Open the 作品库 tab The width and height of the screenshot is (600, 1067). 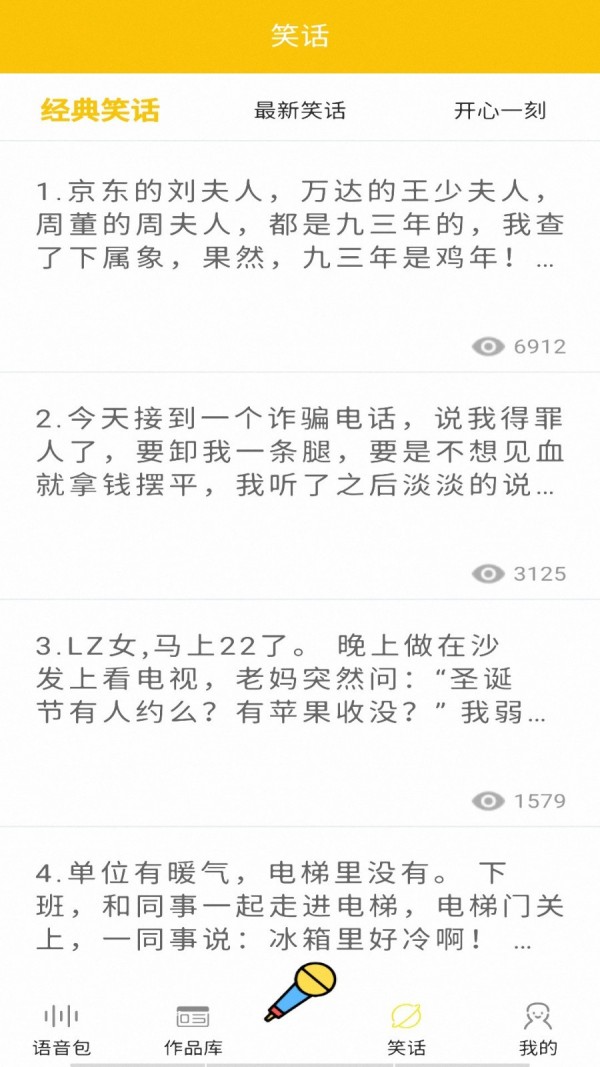193,1029
